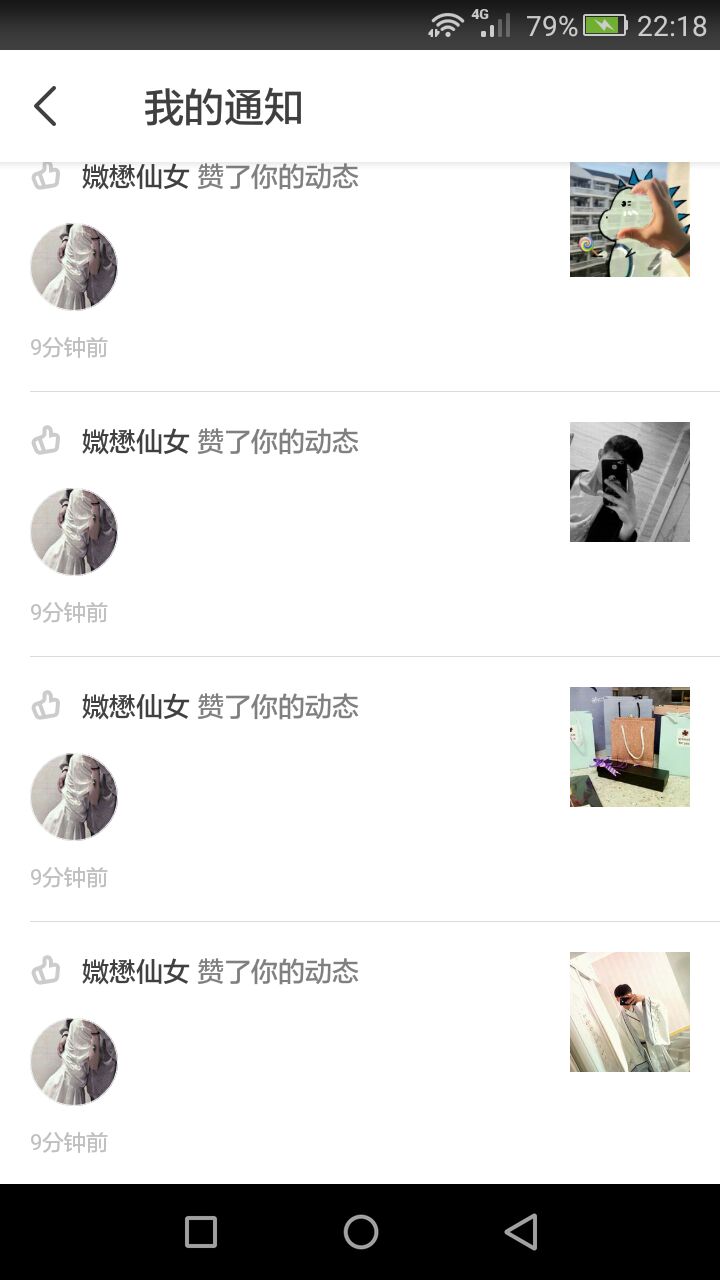Screen dimensions: 720x1280
Task: Open the liked post with dinosaur cartoon photo
Action: pos(629,220)
